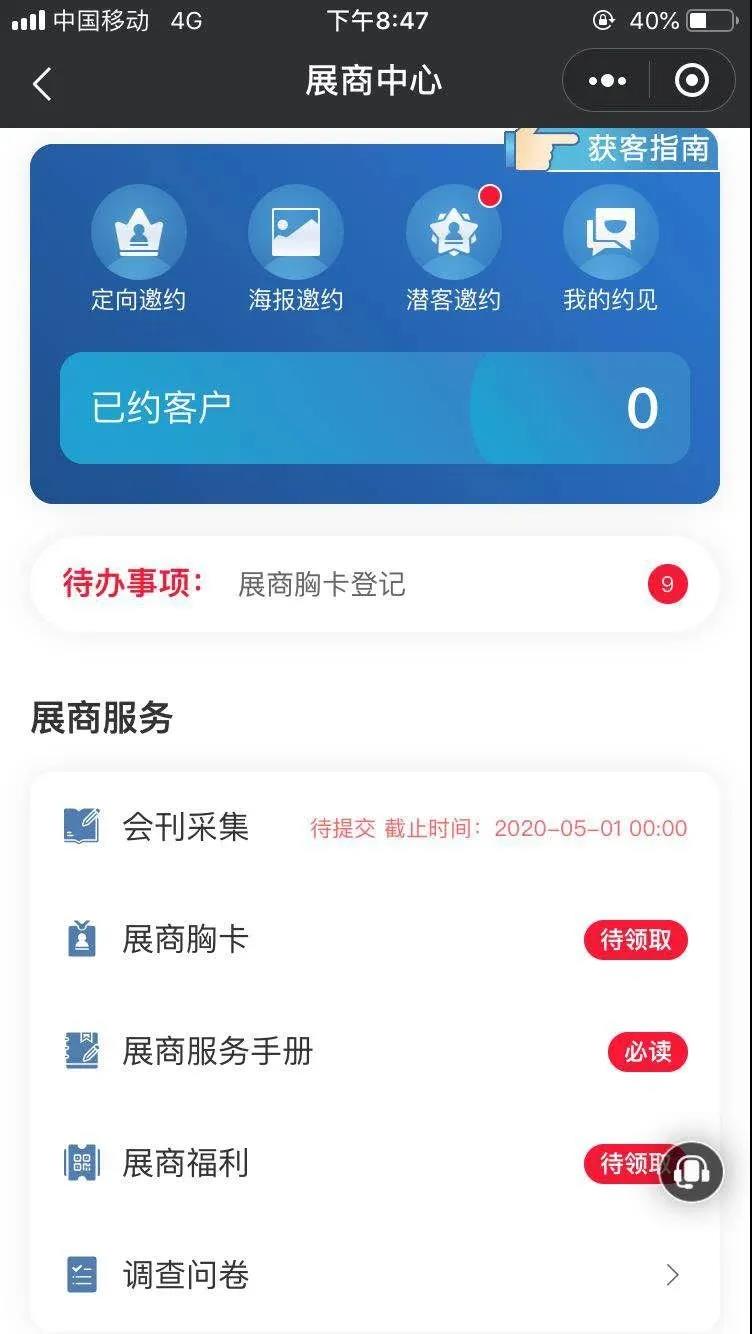
Task: Open the 展商服务手册 row
Action: click(375, 1052)
